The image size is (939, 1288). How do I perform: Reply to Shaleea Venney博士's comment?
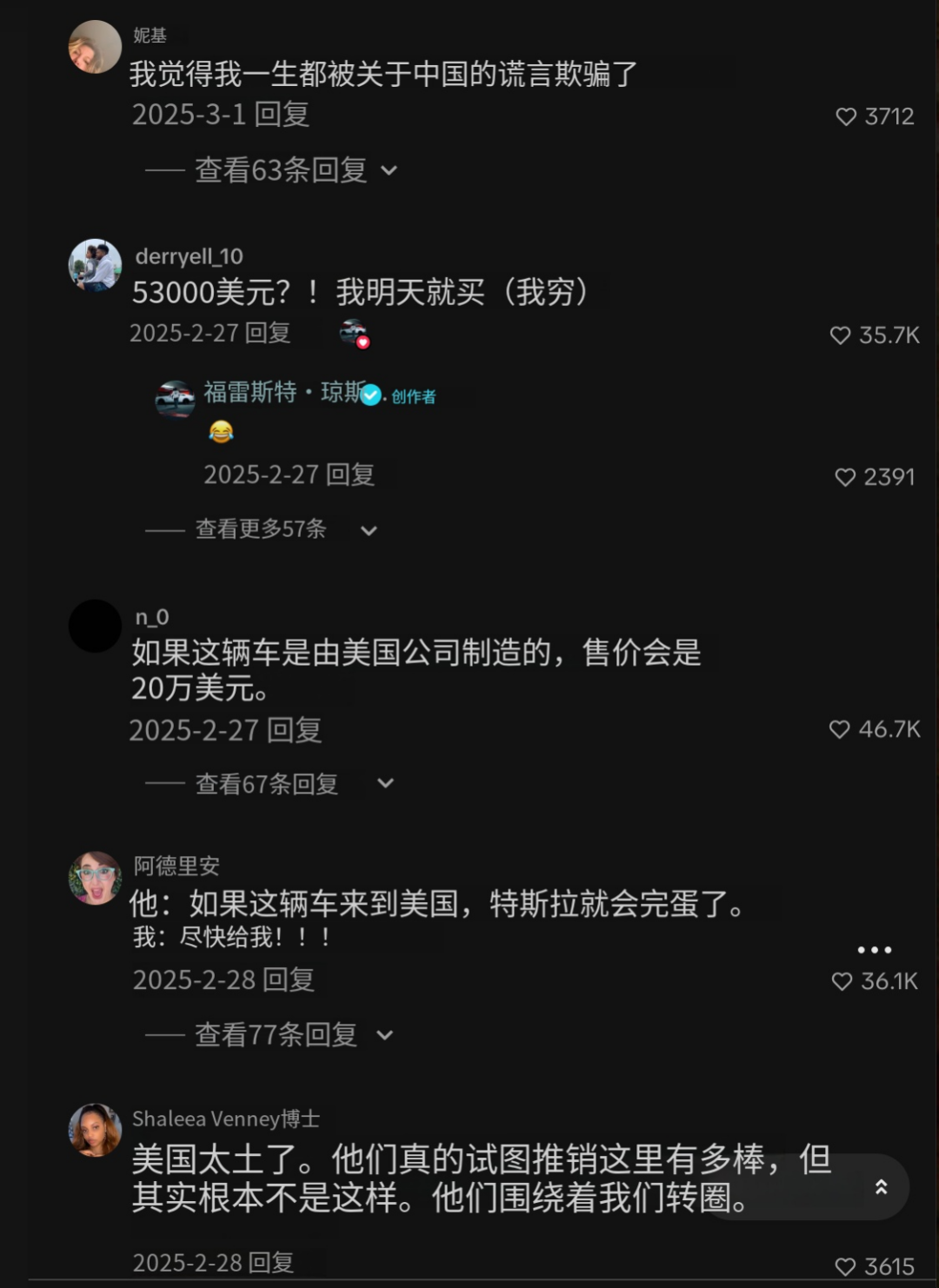(271, 1262)
